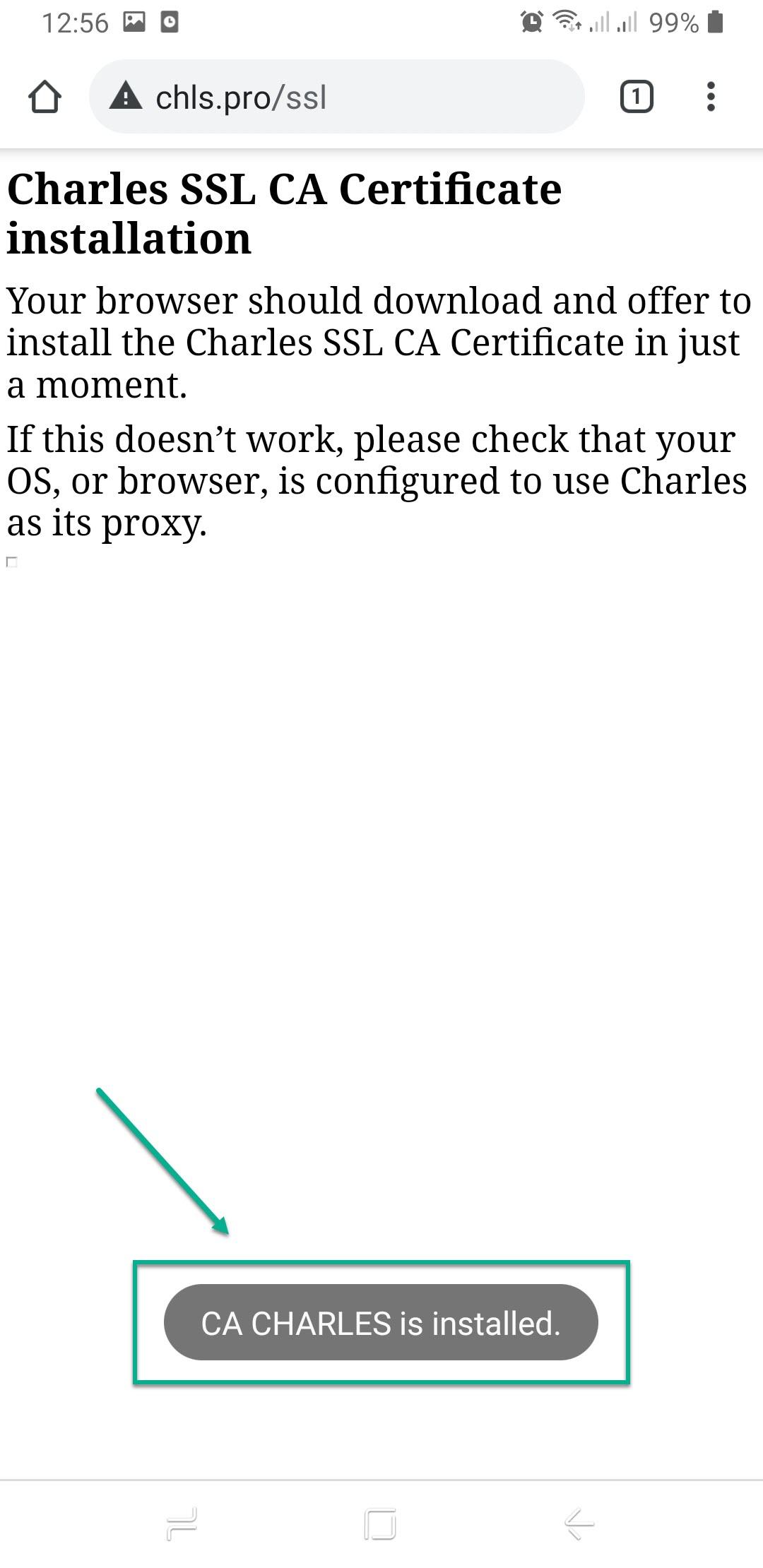
Task: Open the tab switcher showing 1 tab
Action: pos(636,97)
